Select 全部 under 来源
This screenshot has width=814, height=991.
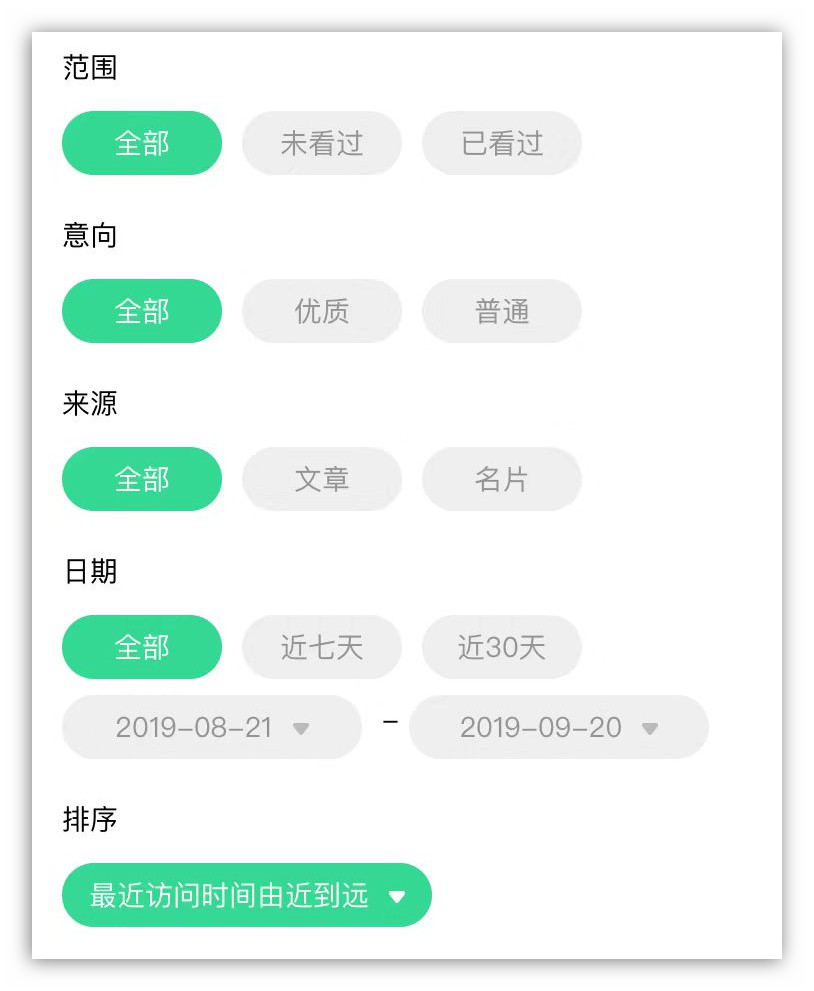(x=142, y=479)
